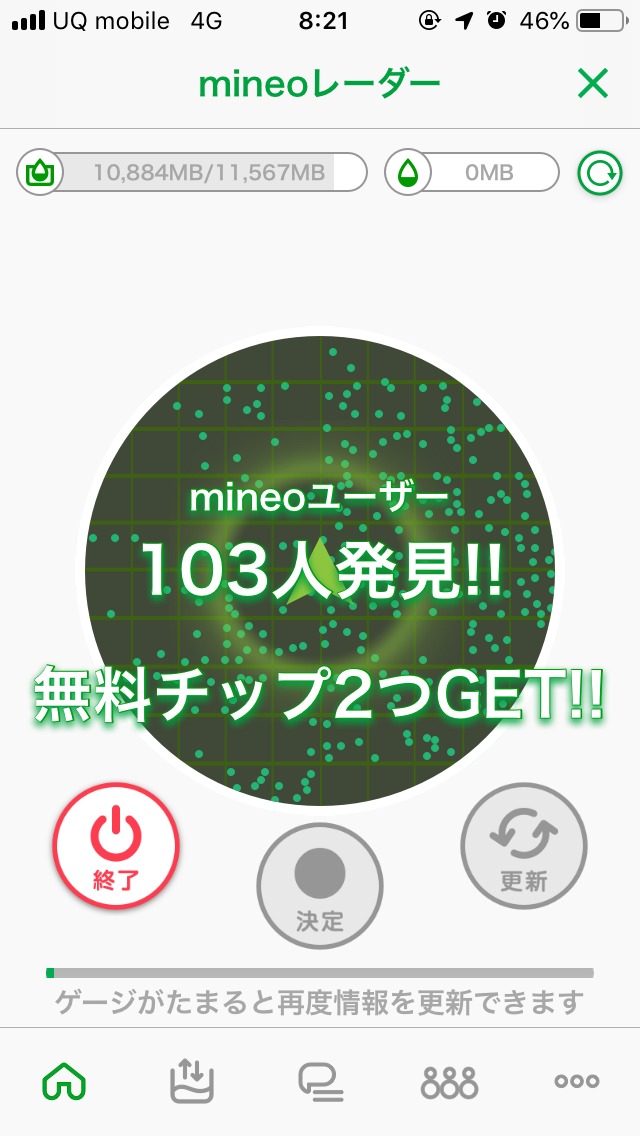Refresh the data balance with the circular arrow

pos(600,173)
